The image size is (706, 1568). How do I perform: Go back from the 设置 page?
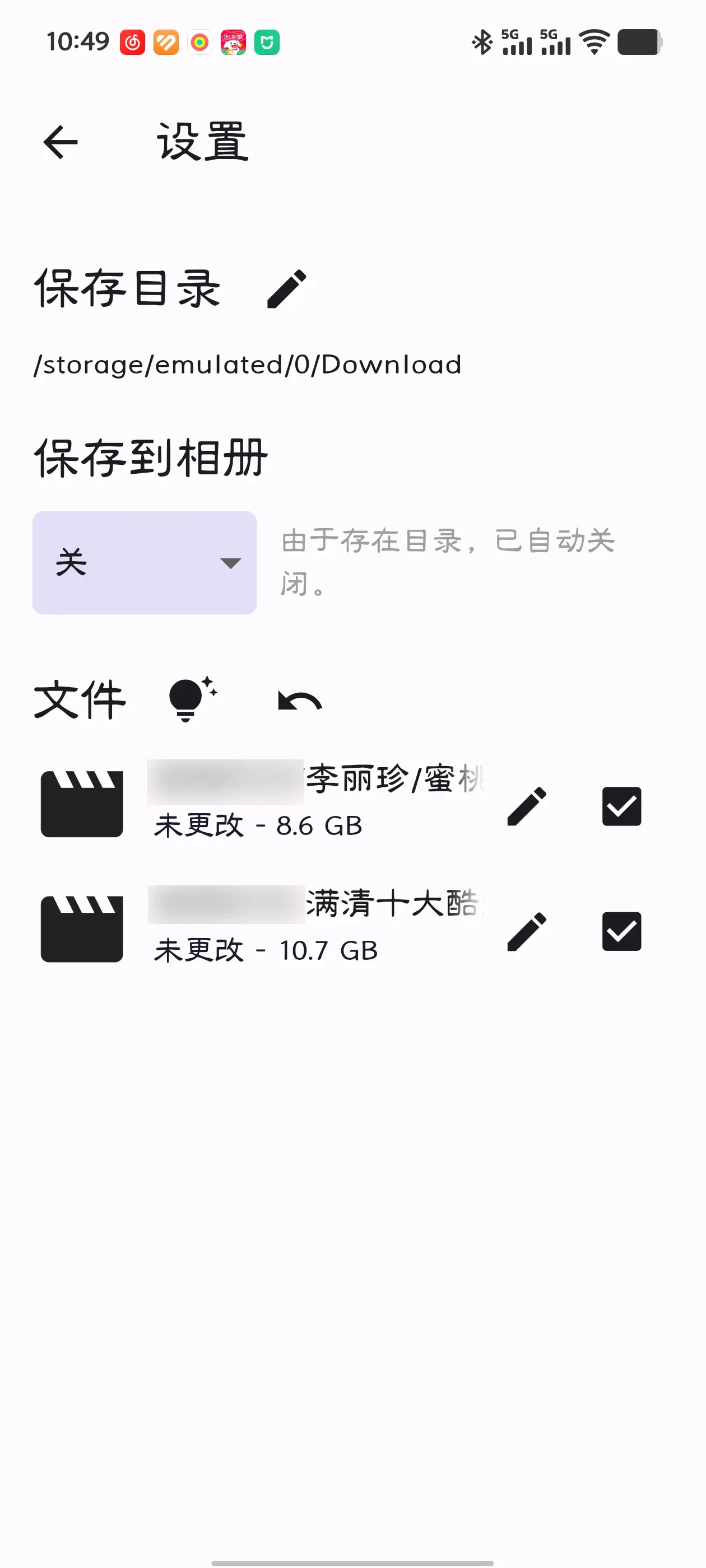(61, 142)
